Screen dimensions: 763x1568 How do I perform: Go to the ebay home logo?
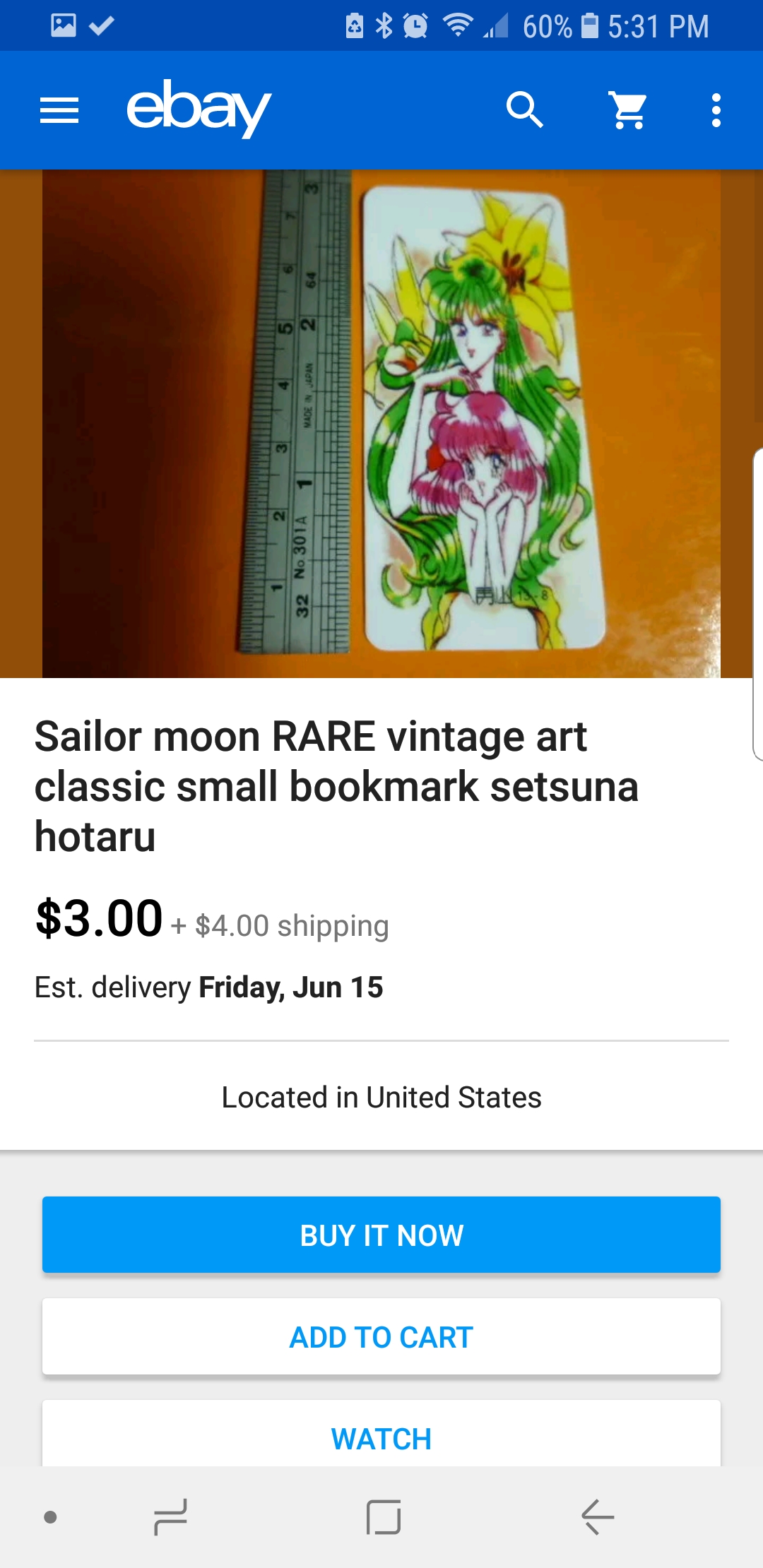click(x=199, y=108)
